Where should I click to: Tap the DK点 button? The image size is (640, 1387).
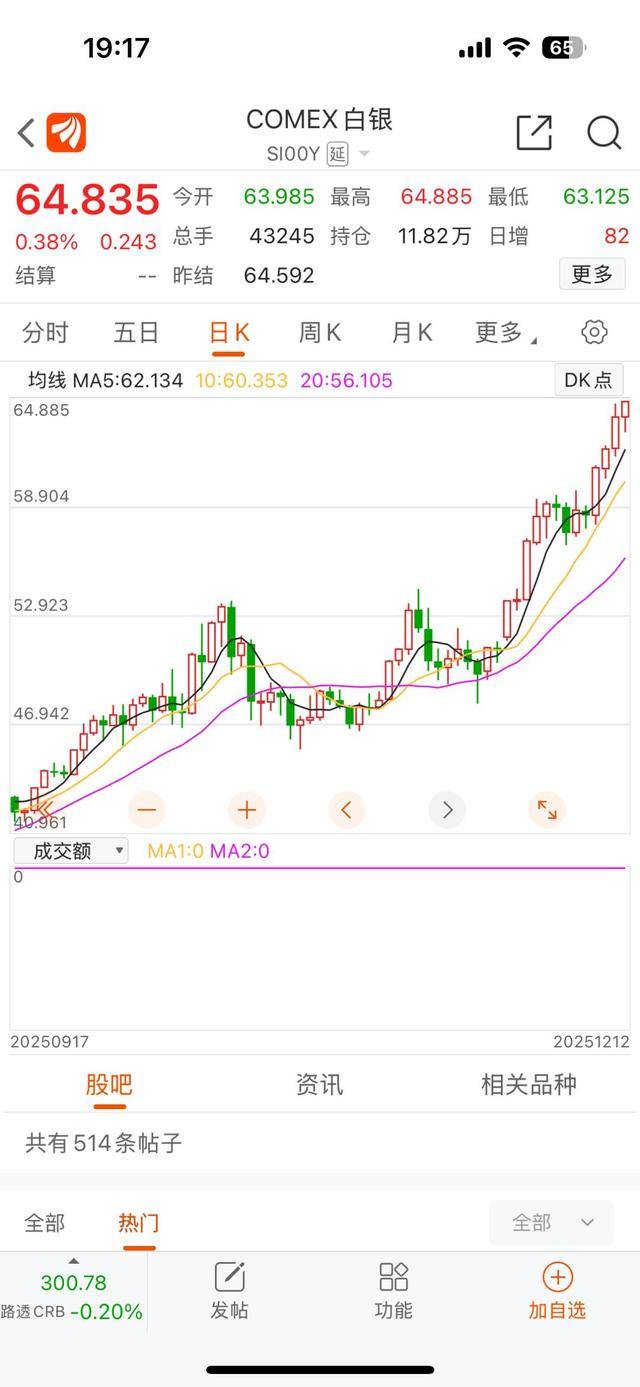588,380
